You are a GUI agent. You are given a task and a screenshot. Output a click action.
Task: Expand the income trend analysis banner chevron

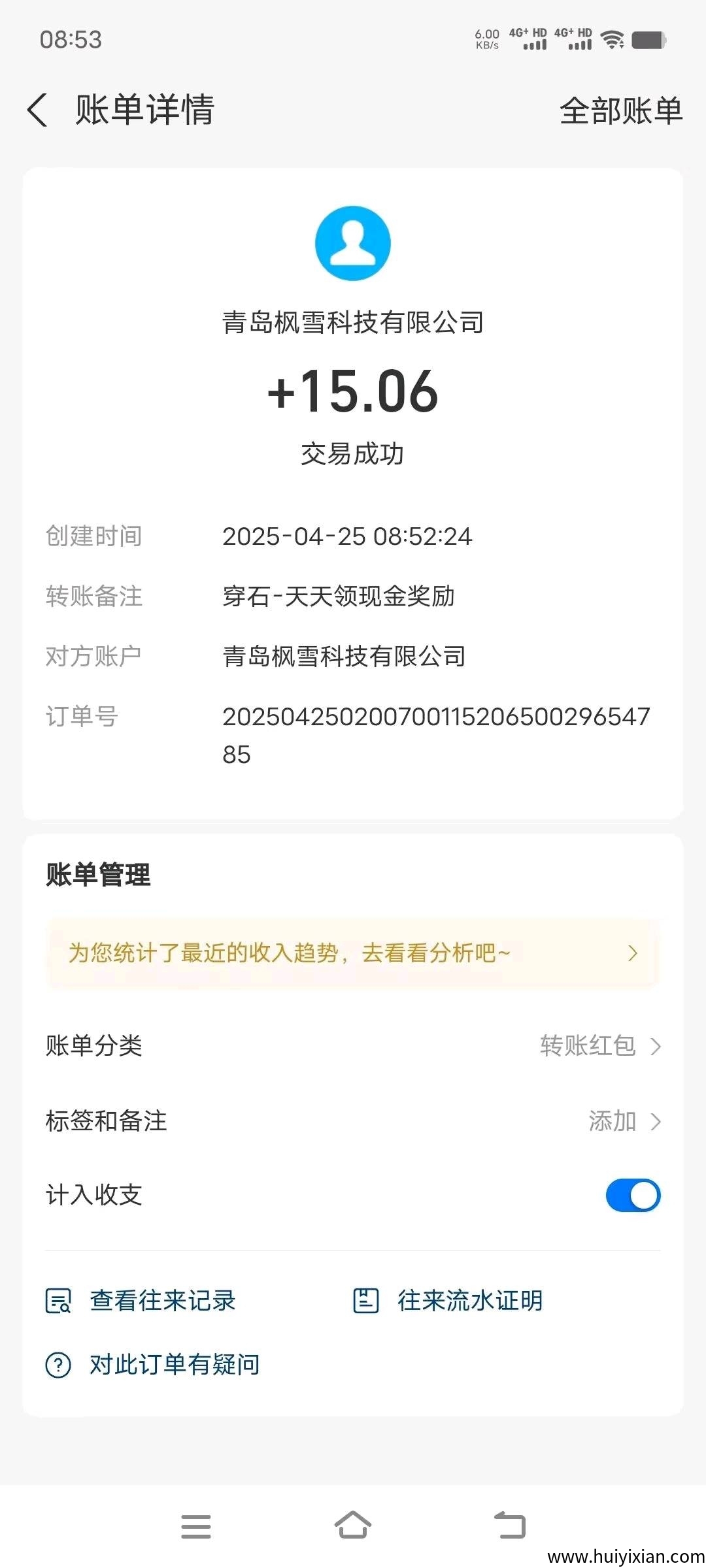tap(633, 953)
